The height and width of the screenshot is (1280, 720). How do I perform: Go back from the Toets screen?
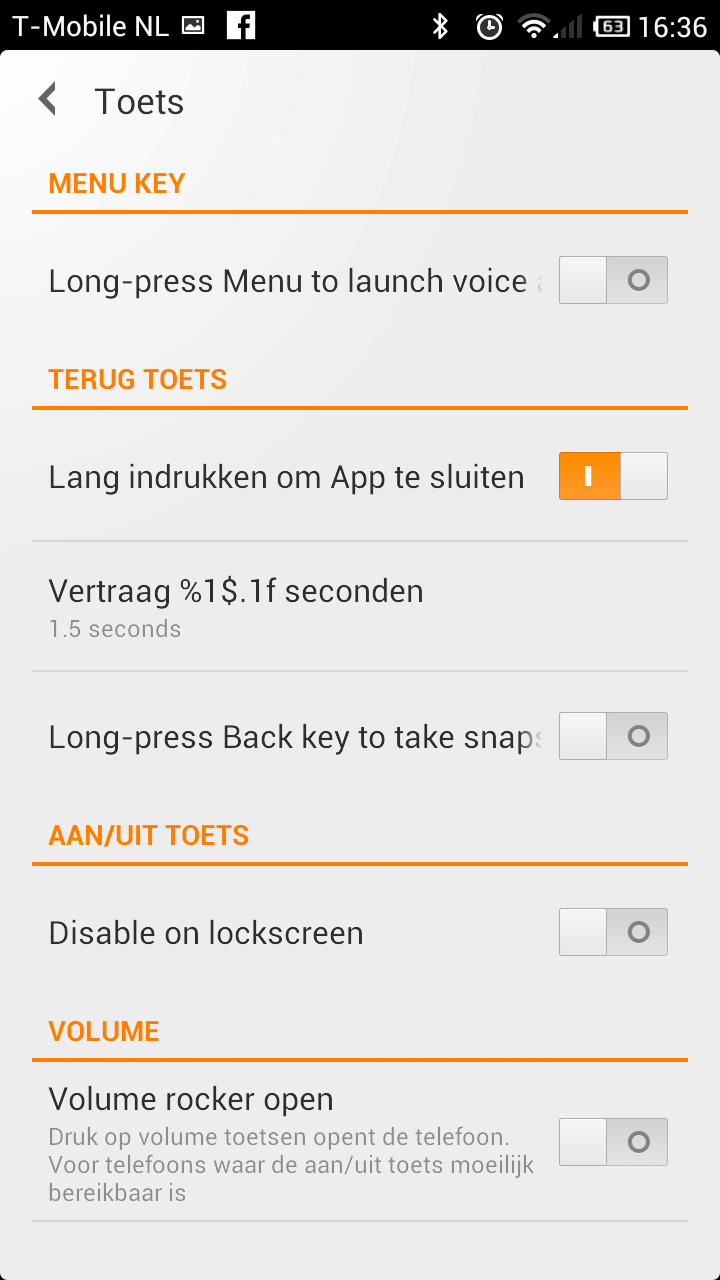click(x=47, y=101)
